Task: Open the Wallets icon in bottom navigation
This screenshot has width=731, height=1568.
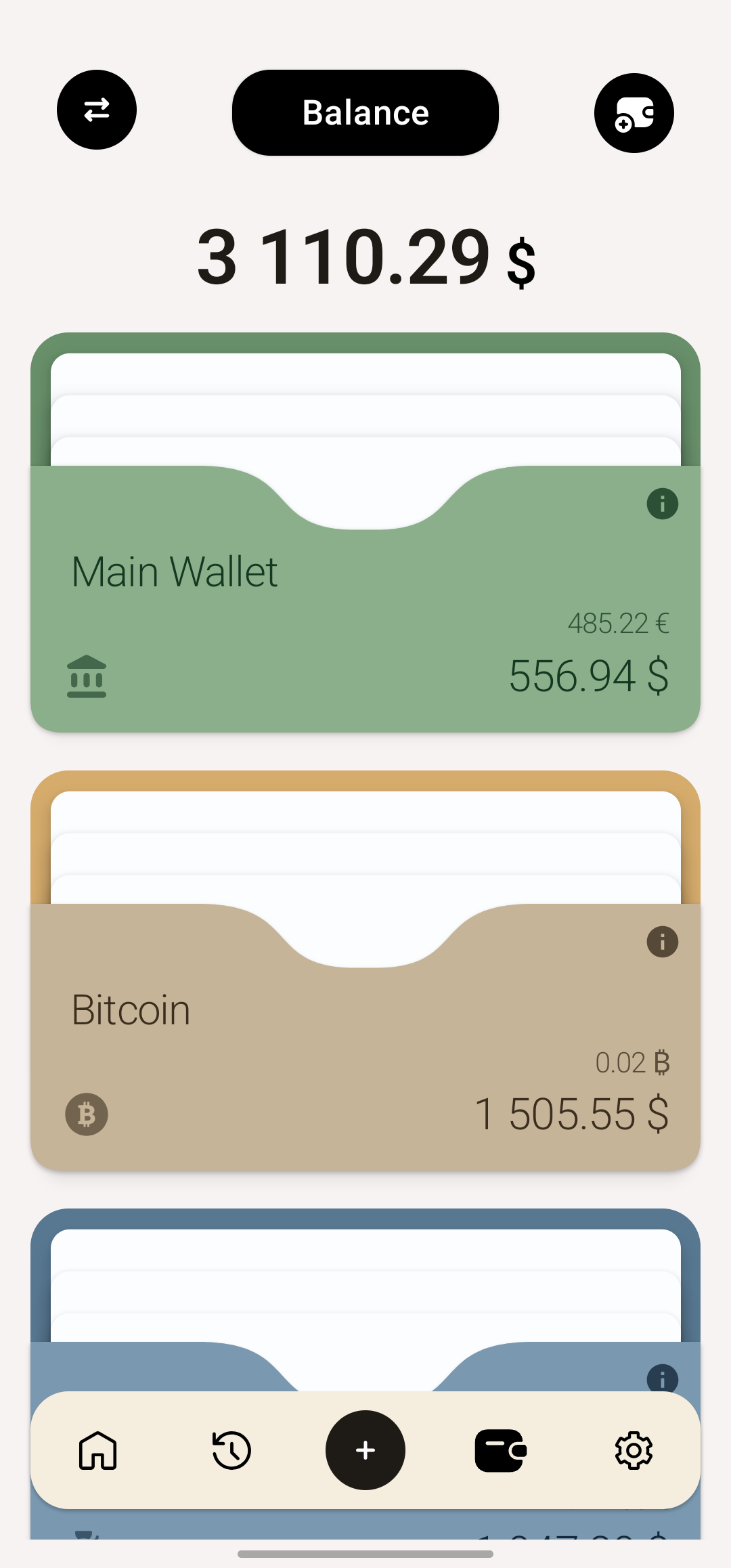Action: pos(500,1450)
